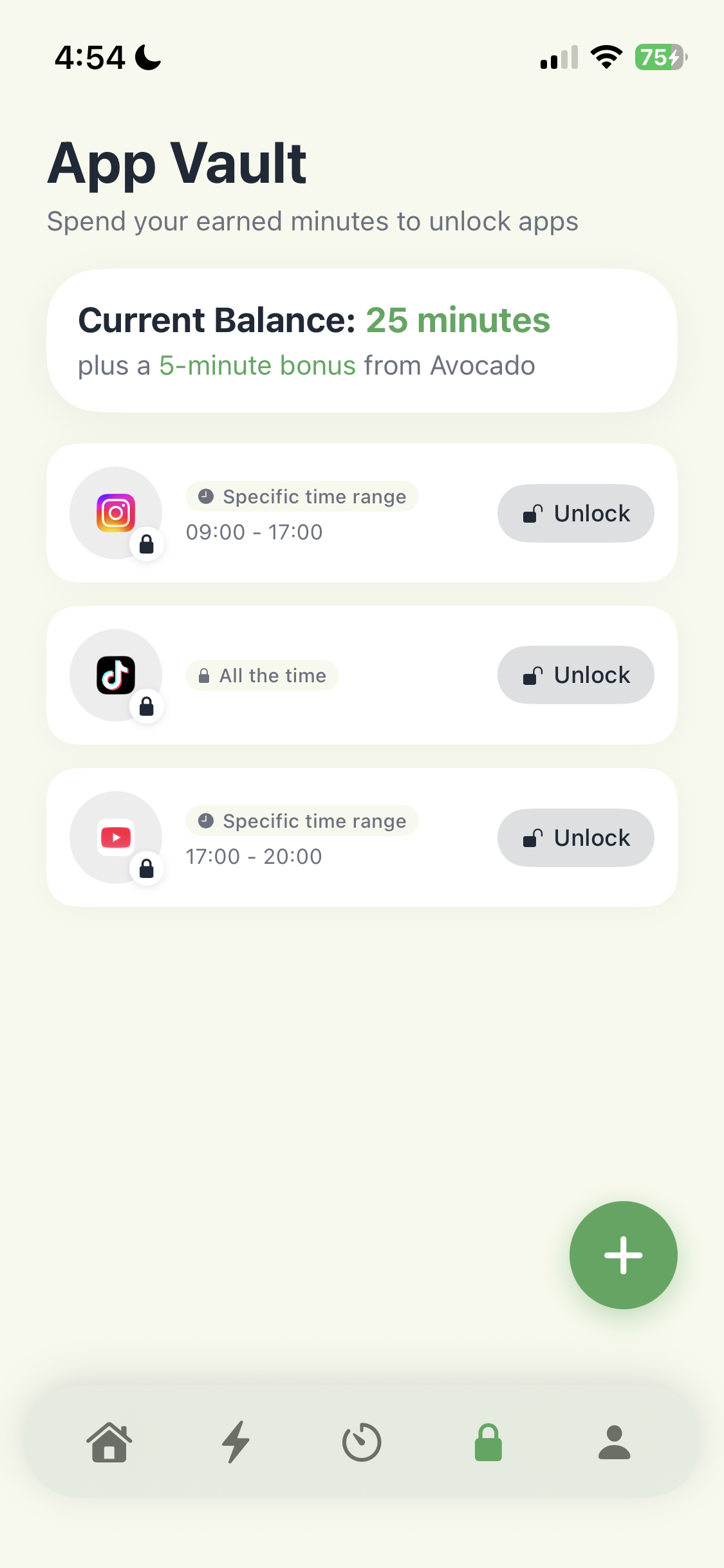Open the lightning bolt tab
The image size is (724, 1568).
point(236,1442)
